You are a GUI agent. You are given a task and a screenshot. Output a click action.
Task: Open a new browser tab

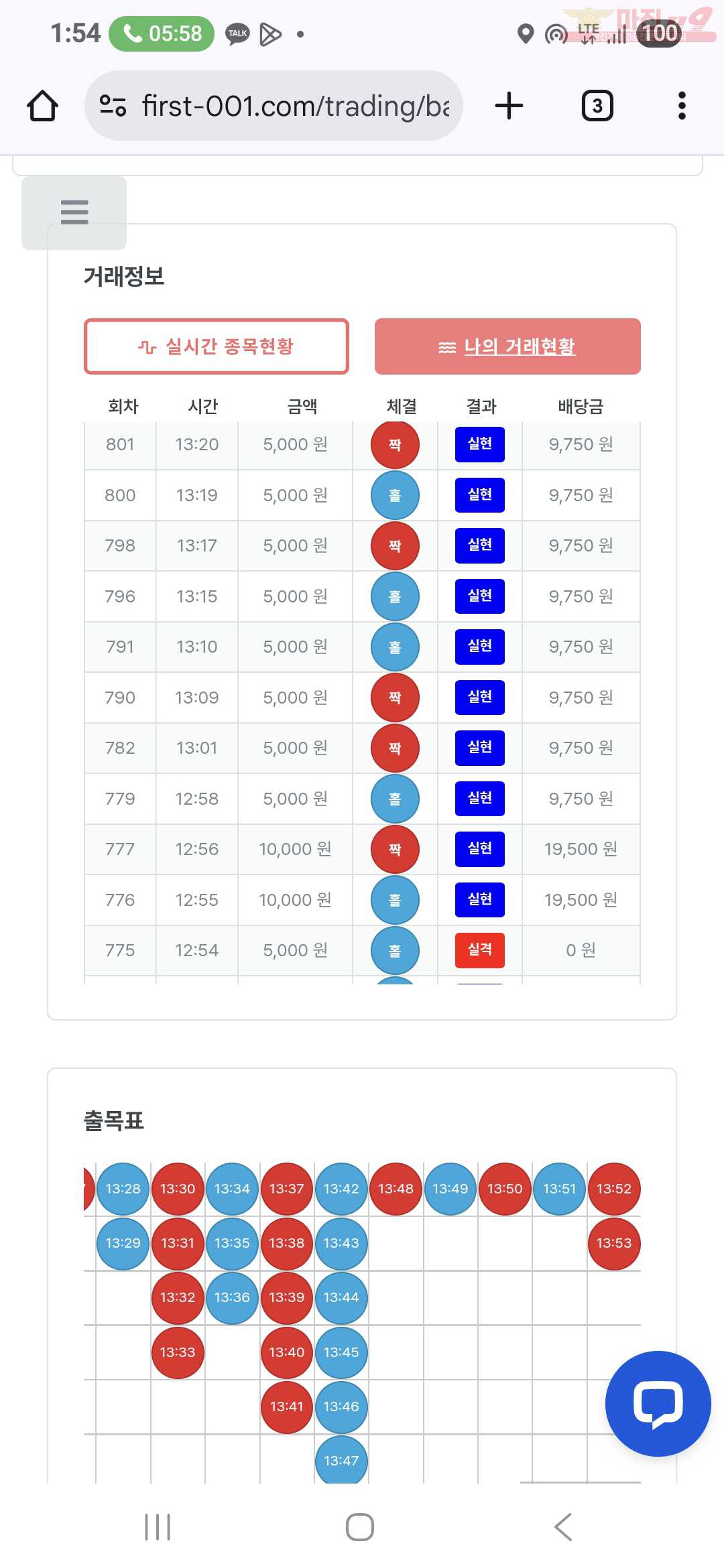pos(509,106)
